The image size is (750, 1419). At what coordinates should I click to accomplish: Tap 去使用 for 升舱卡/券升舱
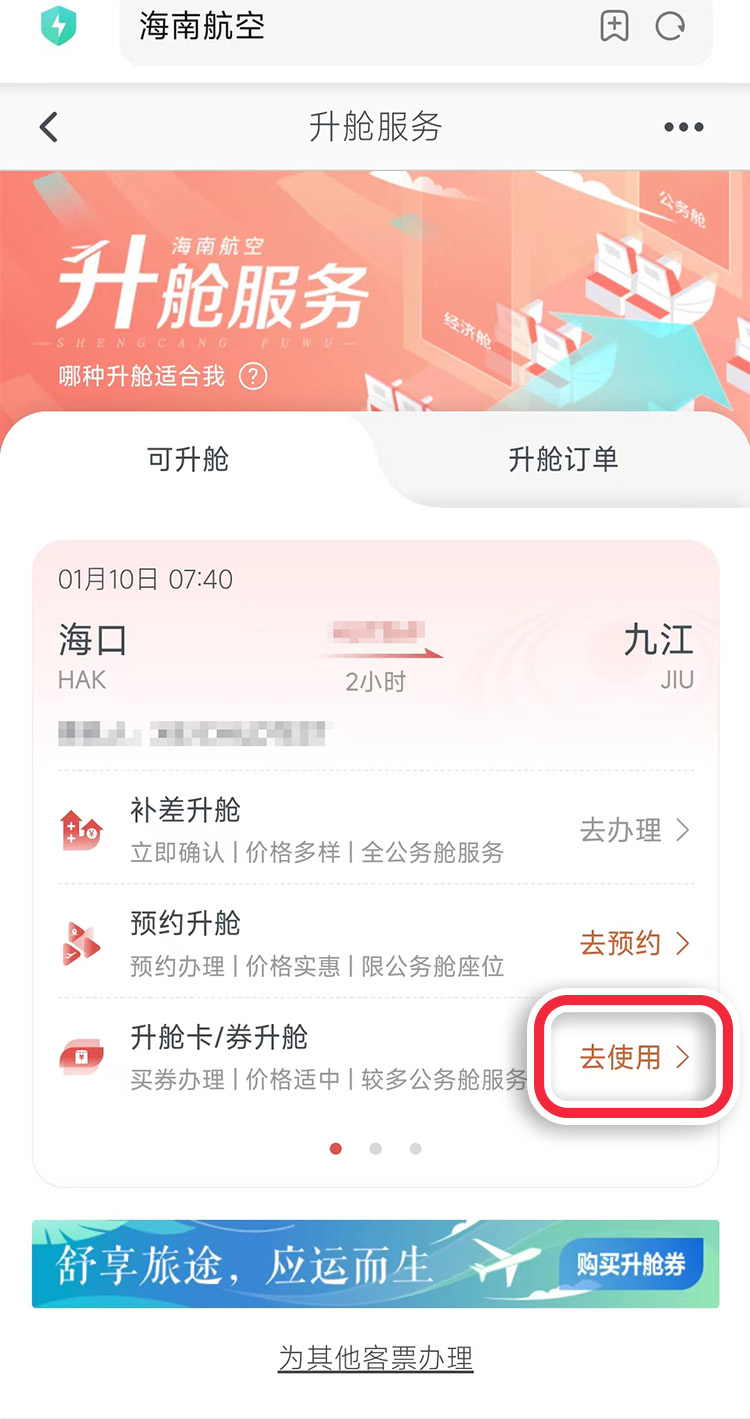[x=635, y=1057]
